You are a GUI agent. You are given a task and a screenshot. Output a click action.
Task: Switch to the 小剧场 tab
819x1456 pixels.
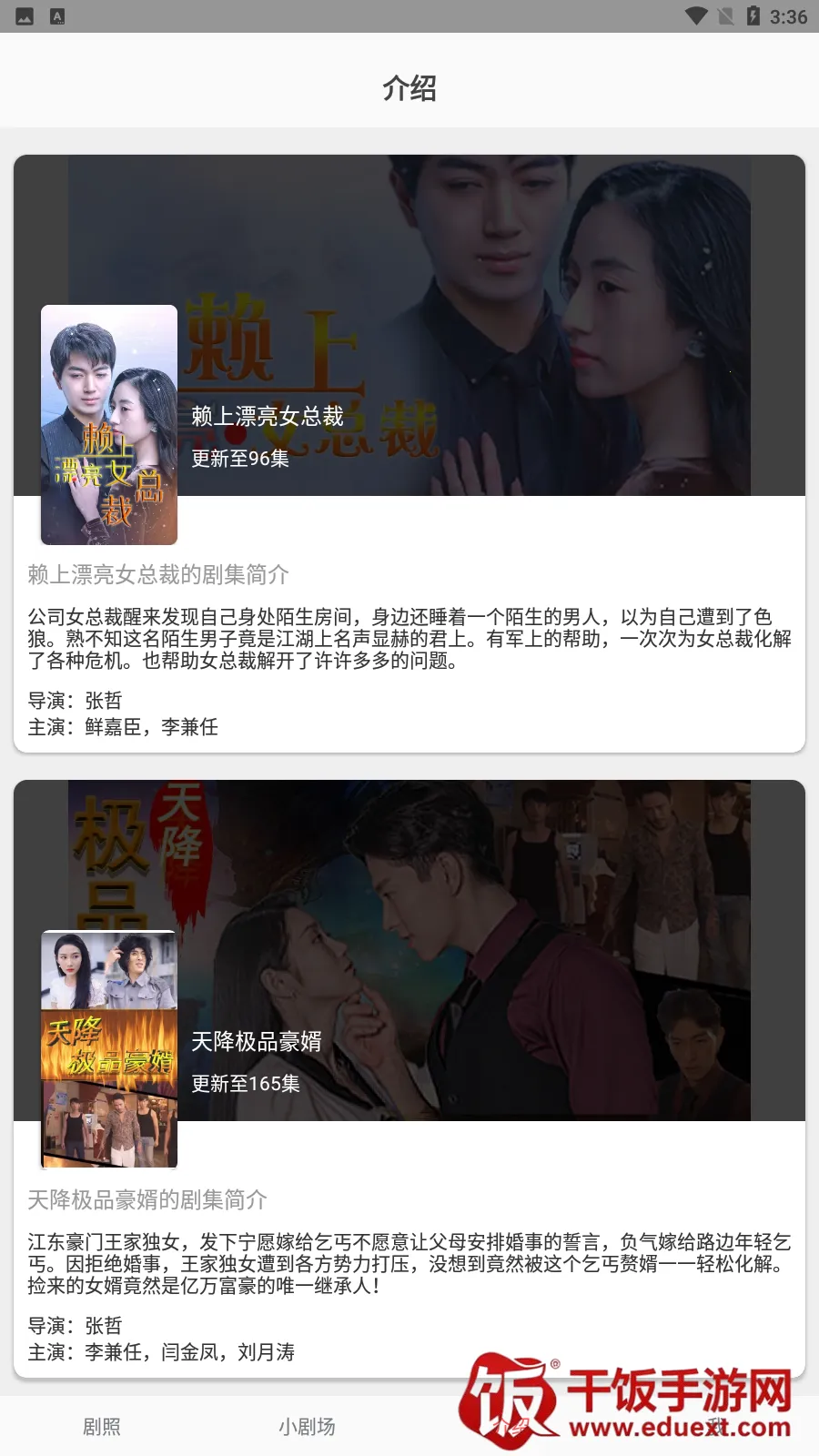point(307,1426)
